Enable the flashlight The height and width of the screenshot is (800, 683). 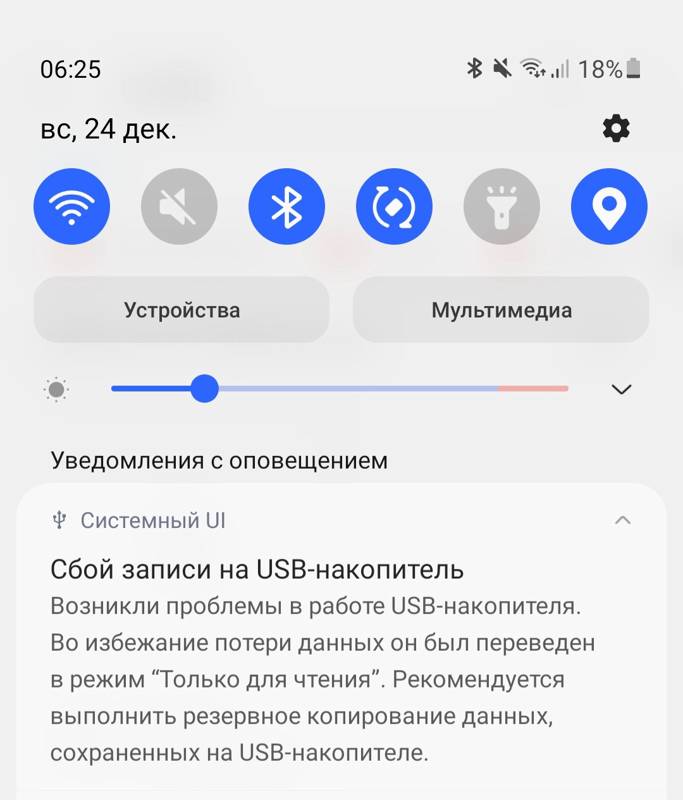click(502, 207)
